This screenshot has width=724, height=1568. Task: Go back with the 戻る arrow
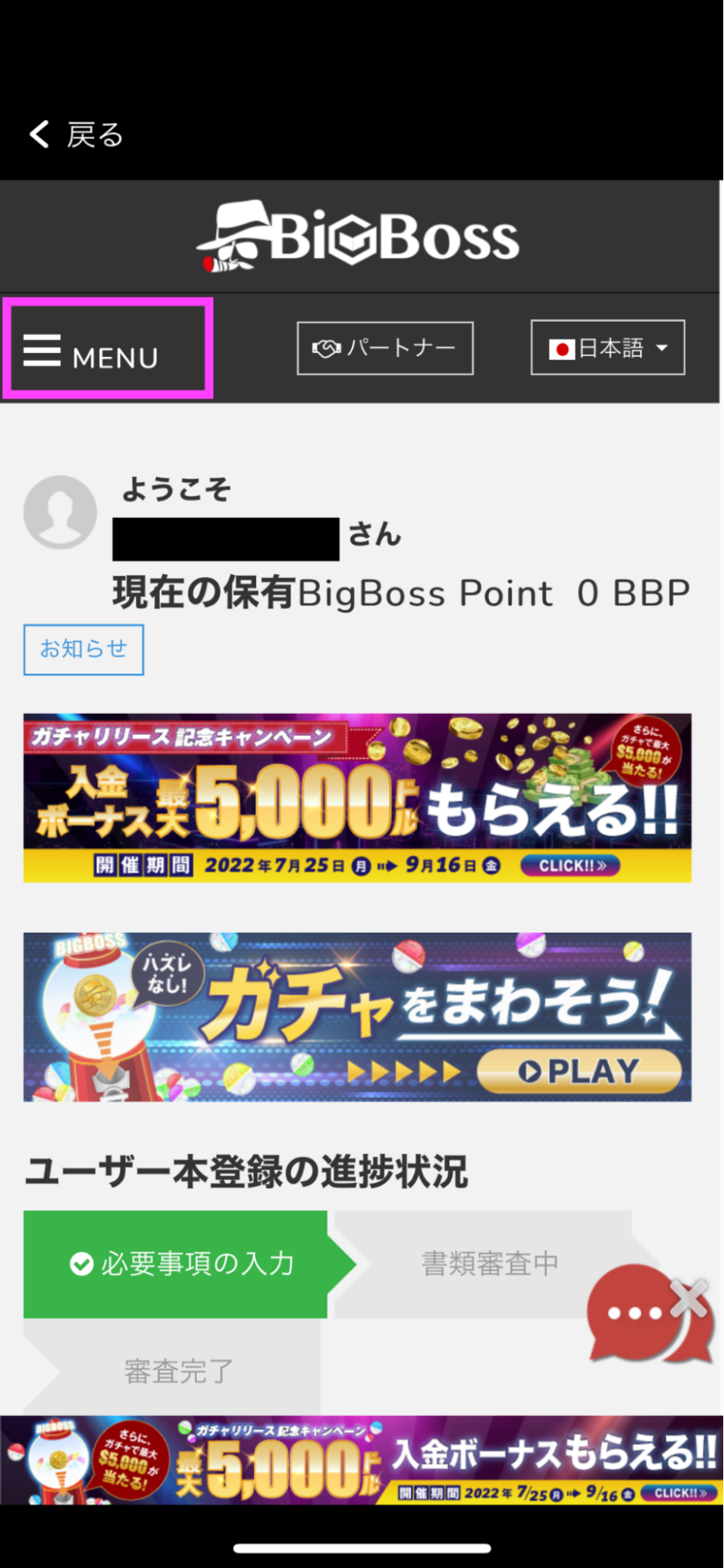tap(75, 135)
